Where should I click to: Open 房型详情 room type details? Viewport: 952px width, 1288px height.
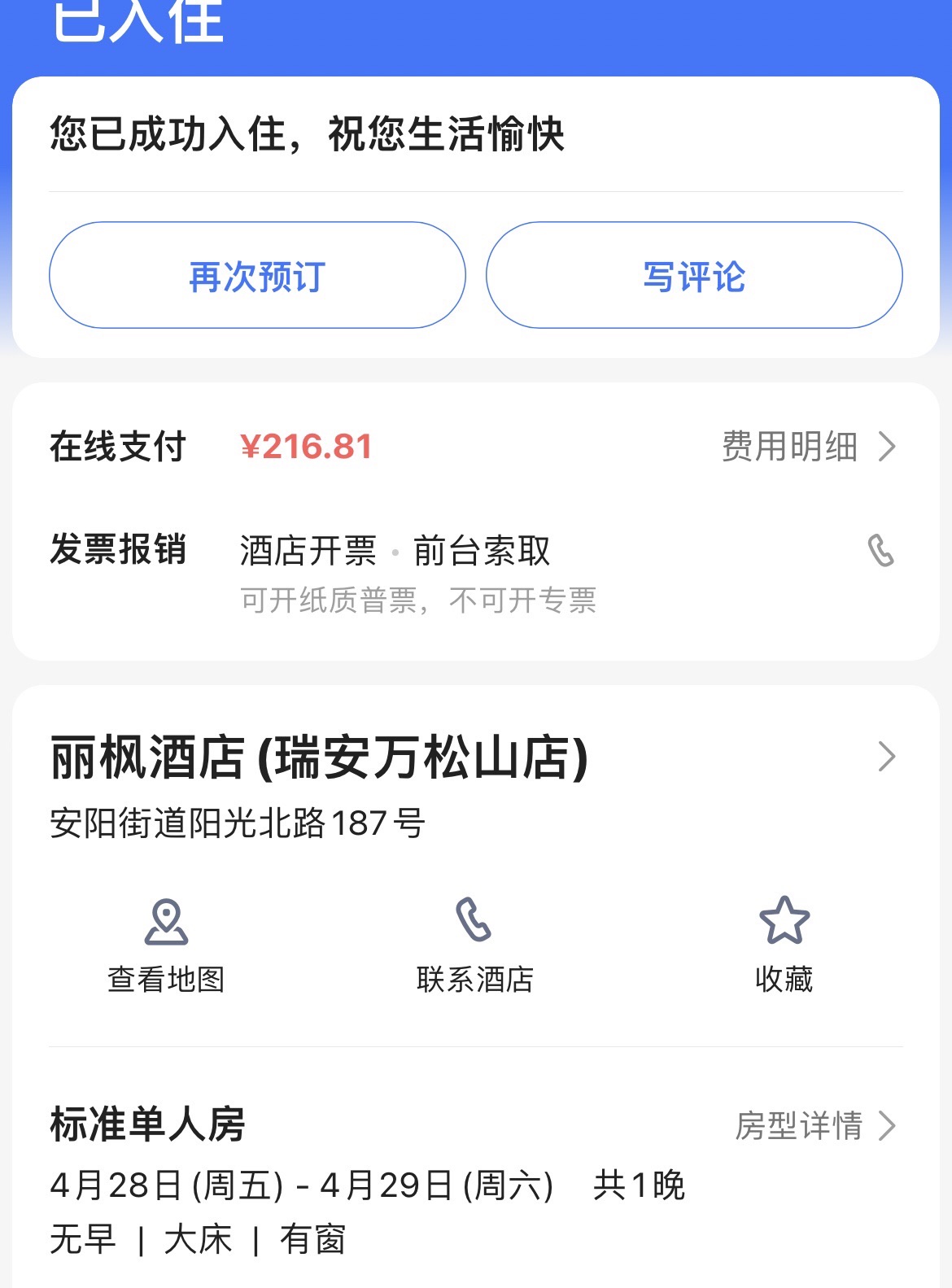pos(814,1126)
